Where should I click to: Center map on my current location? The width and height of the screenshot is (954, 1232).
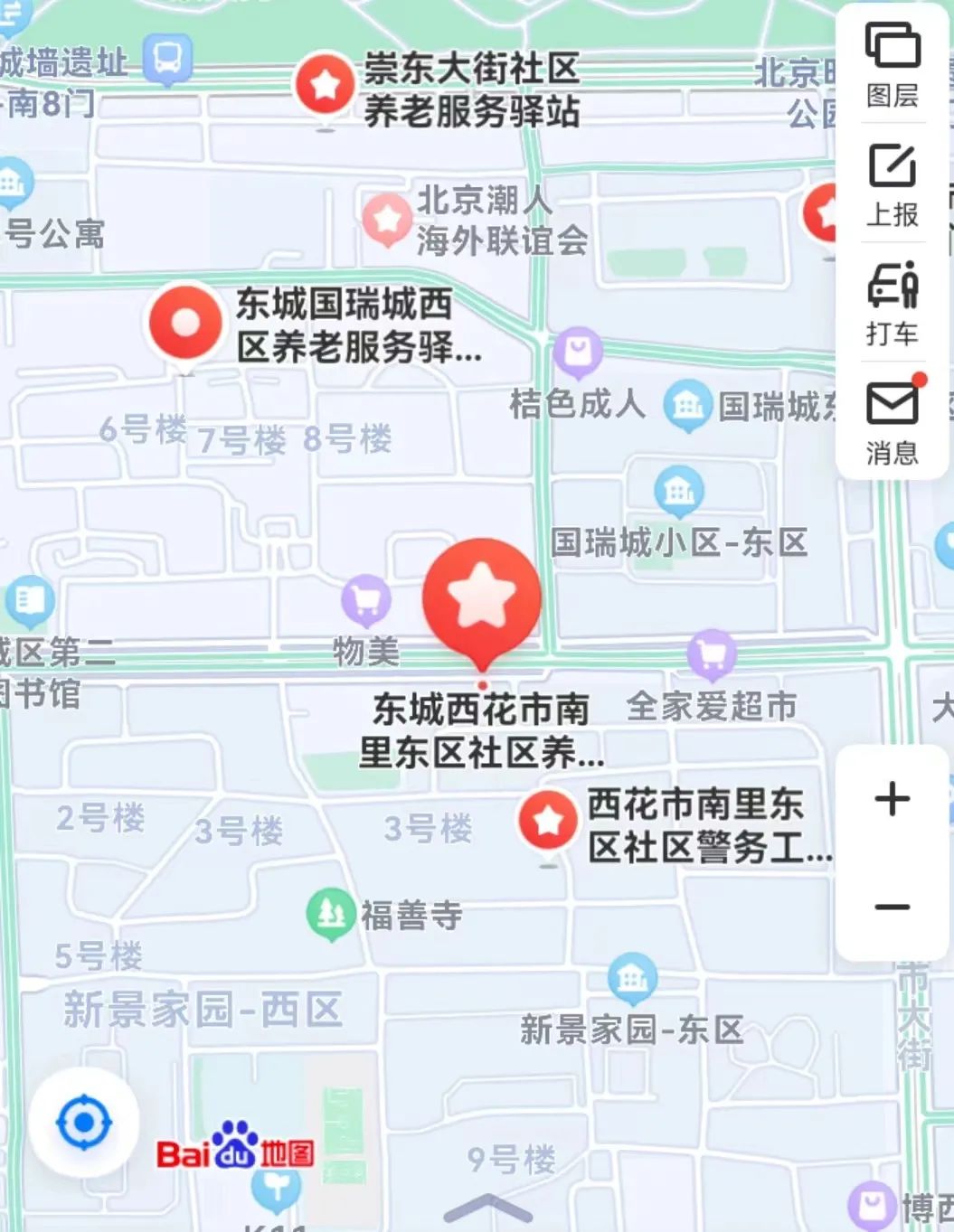coord(84,1123)
